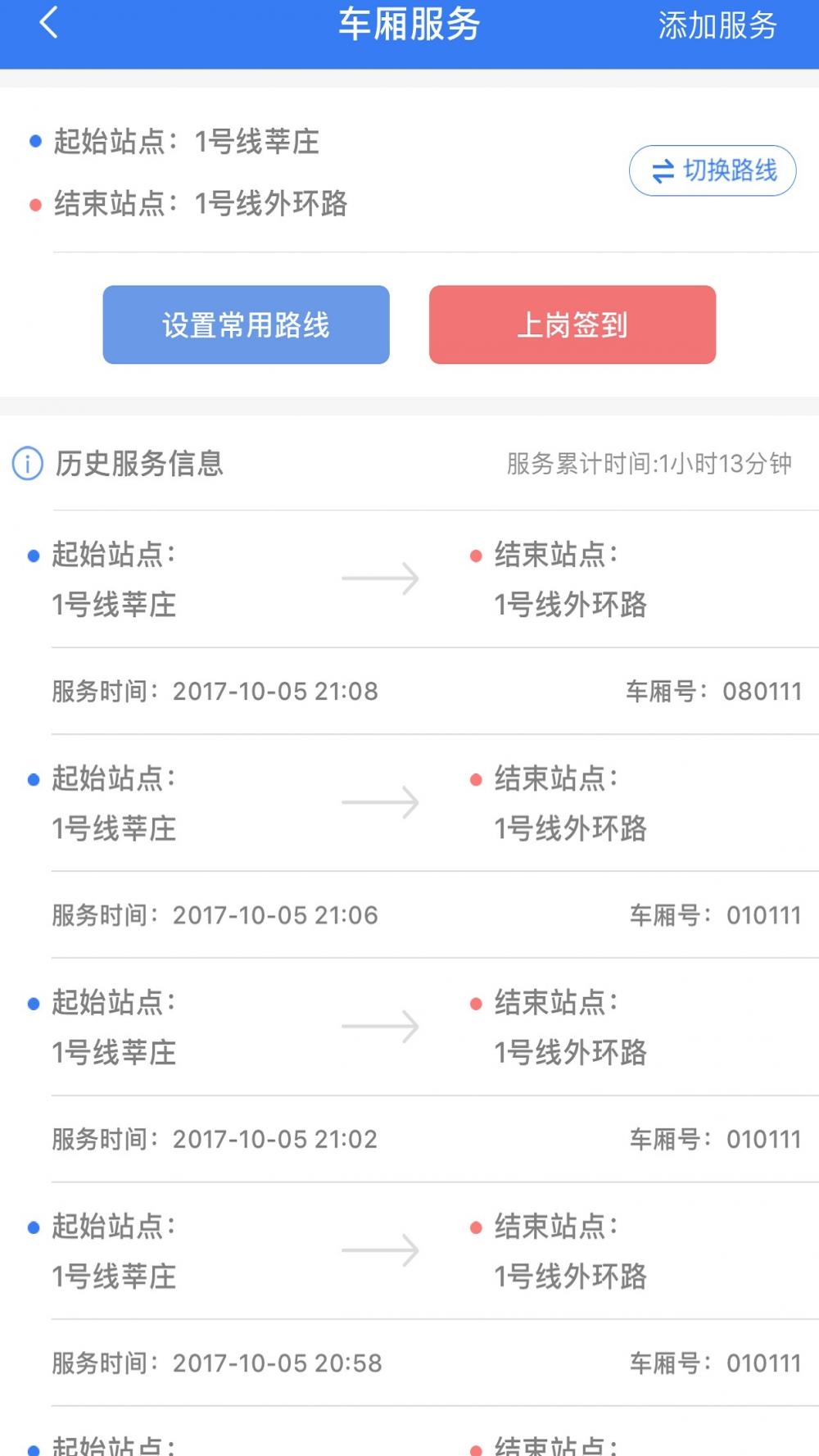Tap the red 上岗签到 check-in button
This screenshot has height=1456, width=819.
(x=572, y=324)
